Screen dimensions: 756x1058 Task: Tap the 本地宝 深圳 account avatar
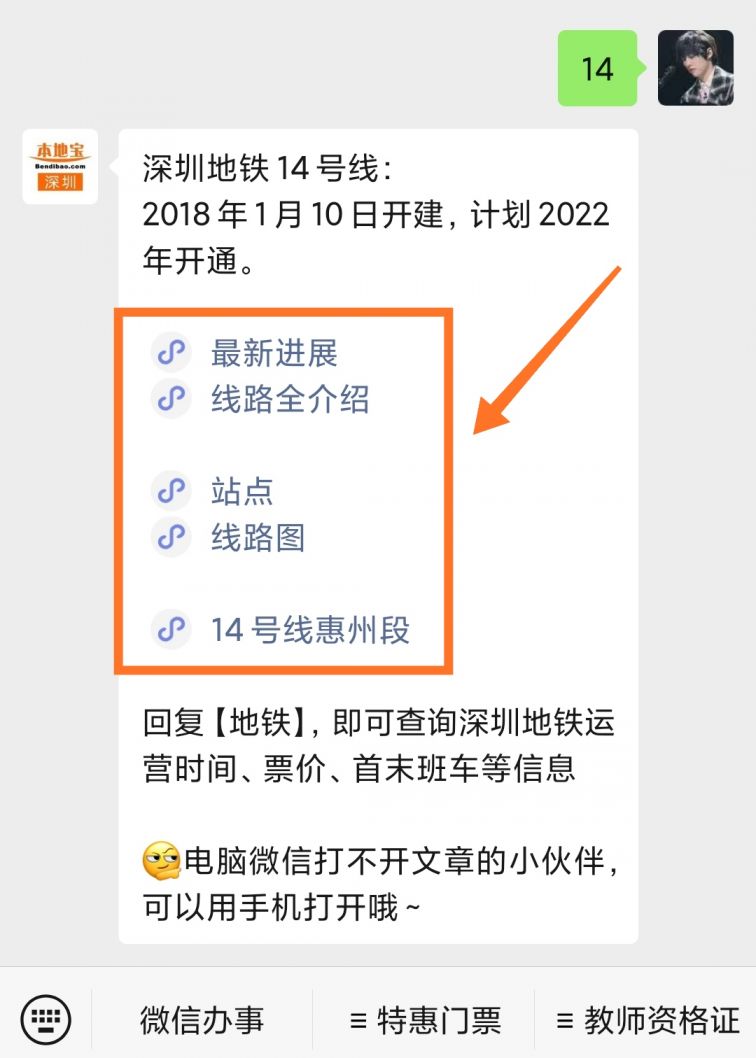[x=60, y=166]
